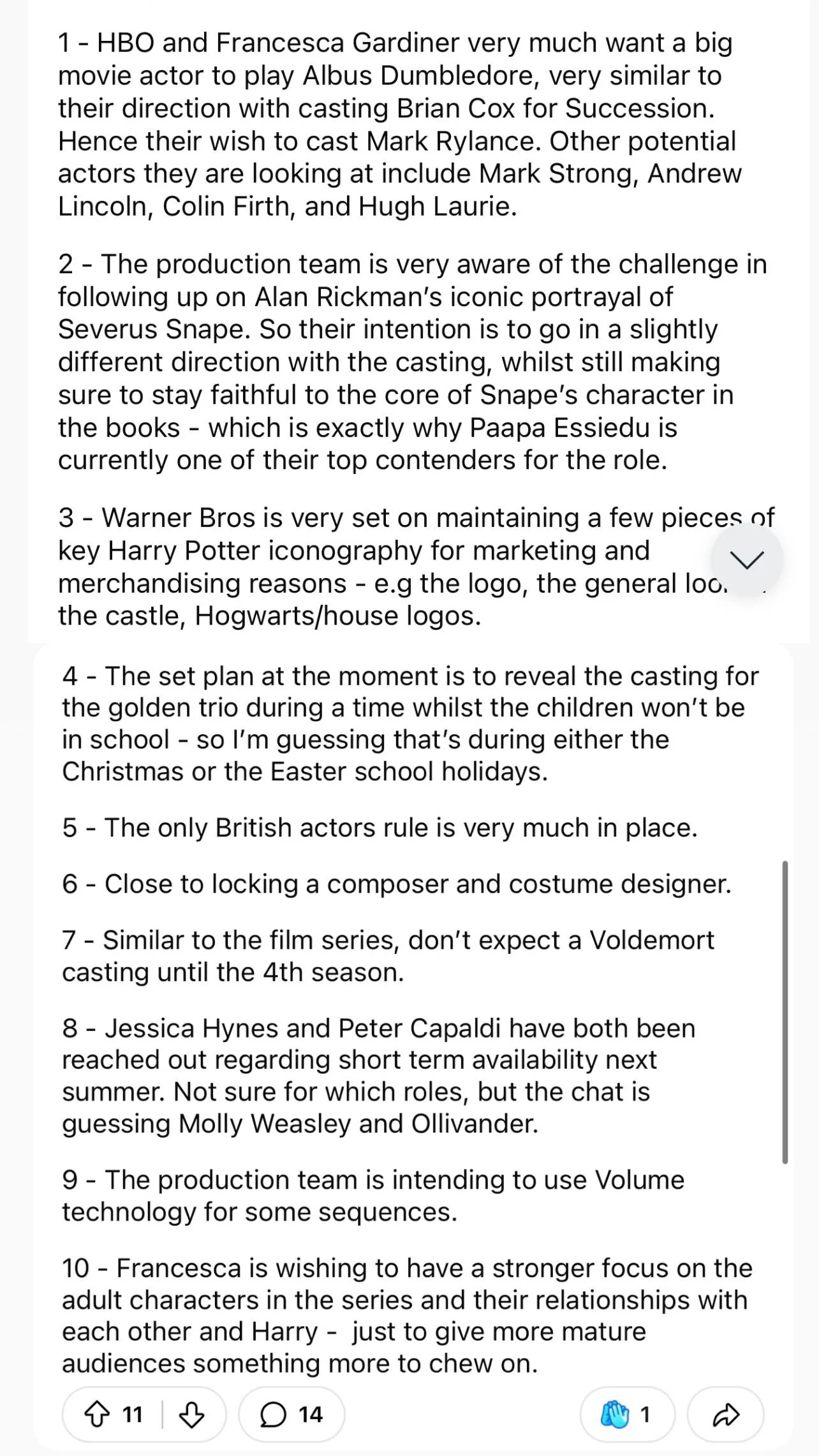The image size is (819, 1456).
Task: Tap the floating down chevron button
Action: (x=747, y=560)
